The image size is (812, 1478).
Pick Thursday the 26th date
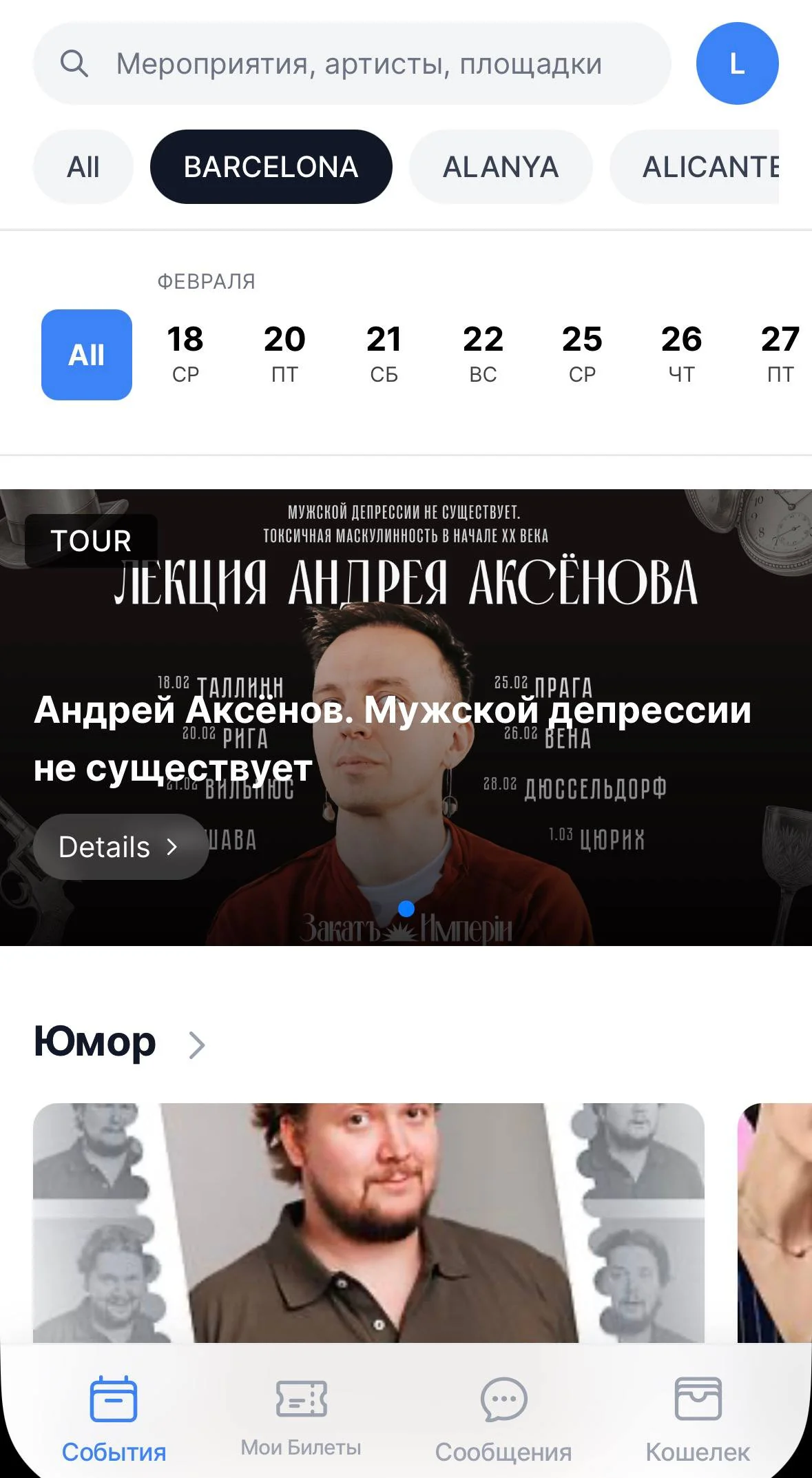(x=681, y=353)
